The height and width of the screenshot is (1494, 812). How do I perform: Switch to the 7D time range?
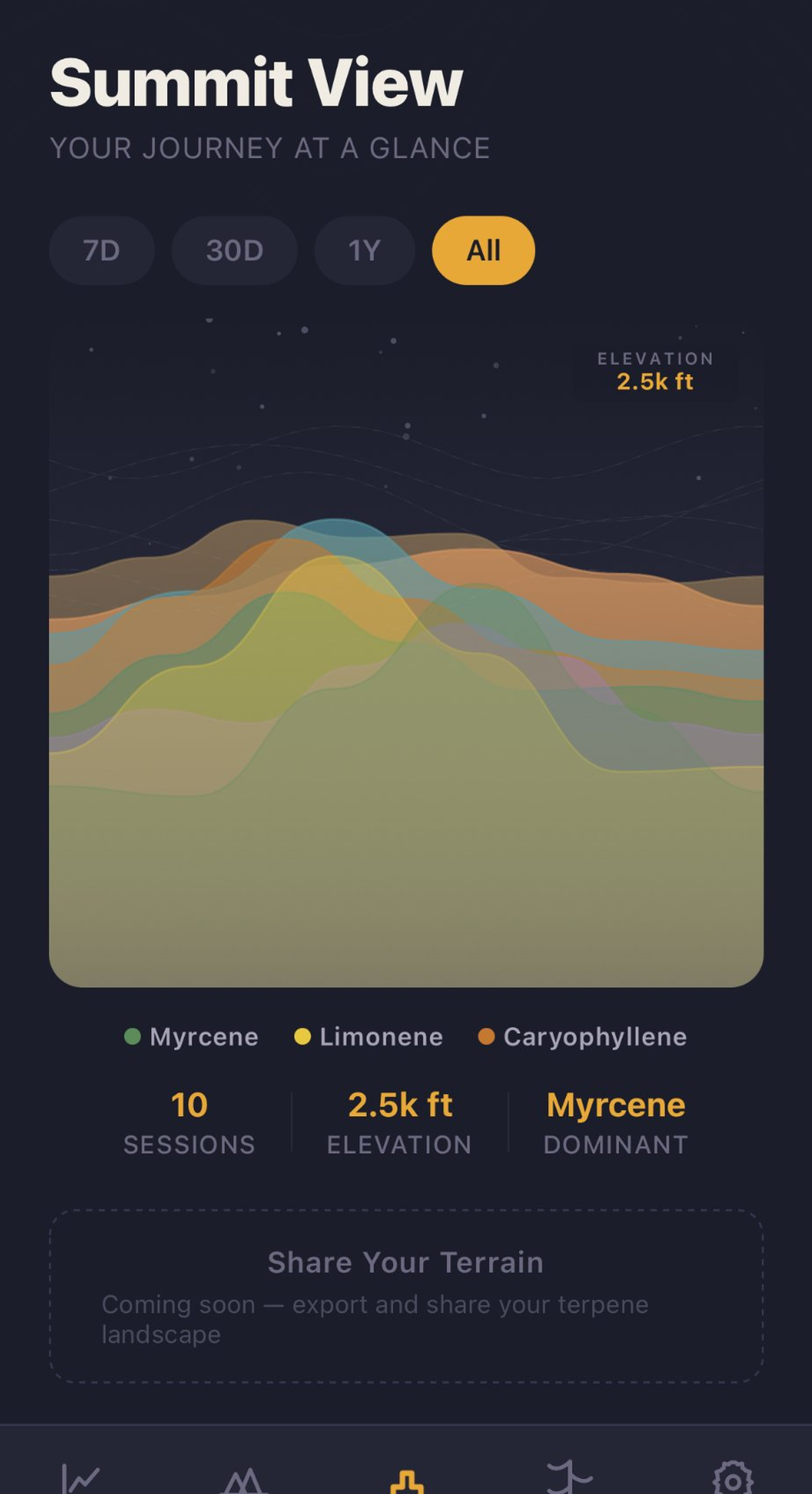(x=101, y=250)
